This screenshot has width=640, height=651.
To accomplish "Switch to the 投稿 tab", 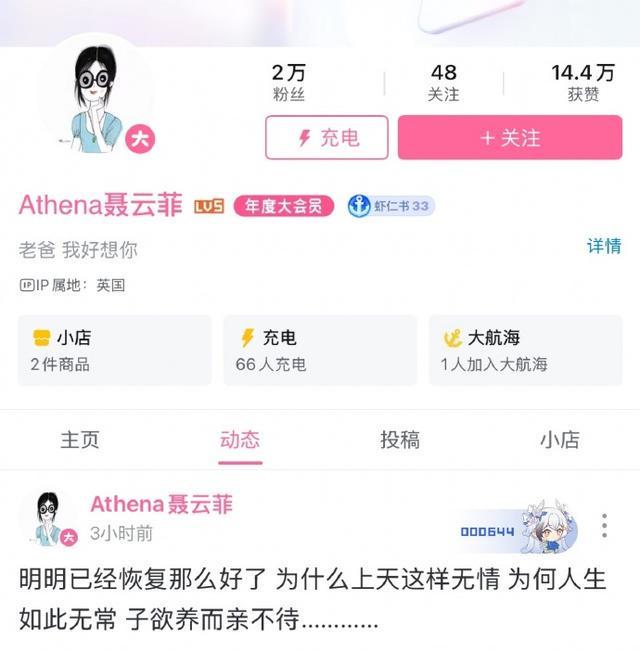I will [400, 440].
